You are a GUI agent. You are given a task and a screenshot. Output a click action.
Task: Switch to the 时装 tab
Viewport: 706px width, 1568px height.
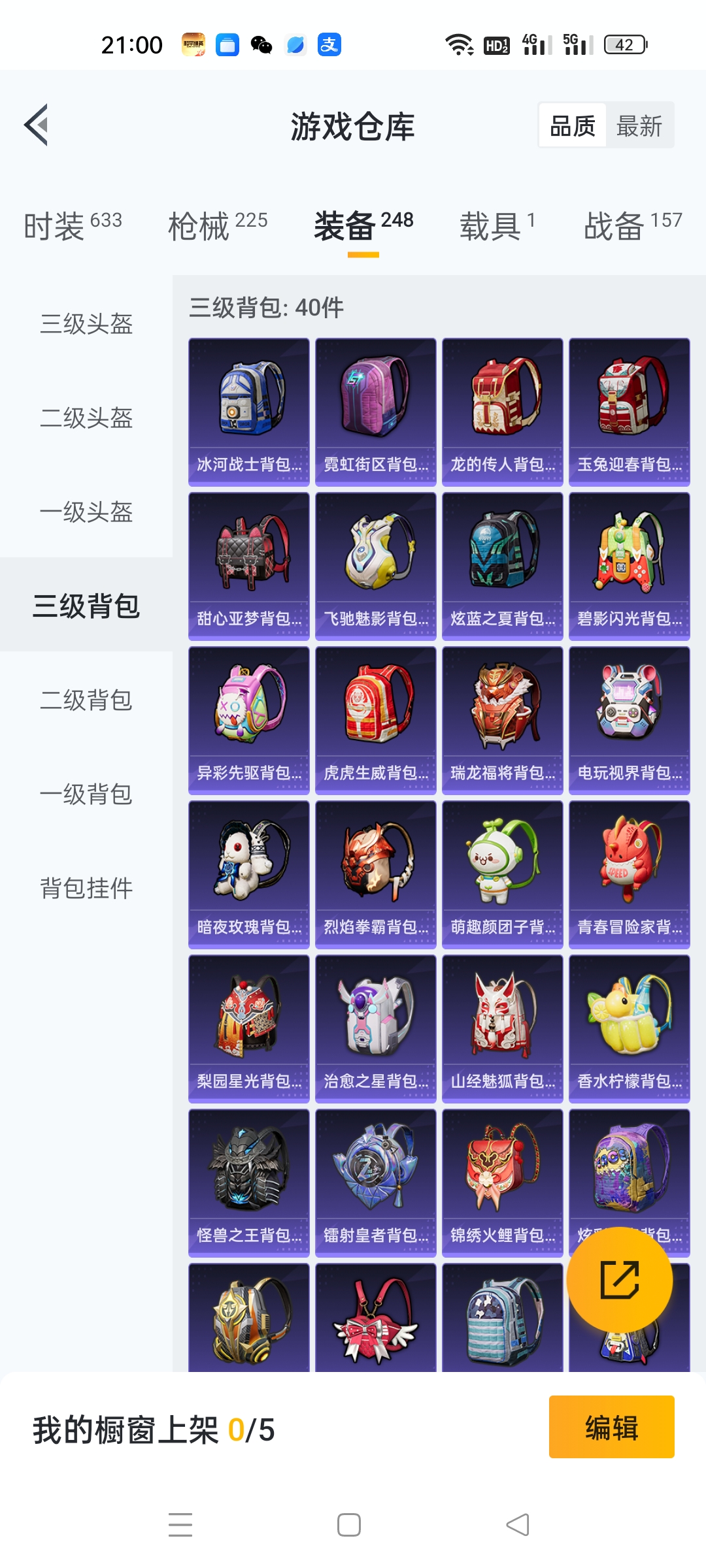tap(73, 225)
